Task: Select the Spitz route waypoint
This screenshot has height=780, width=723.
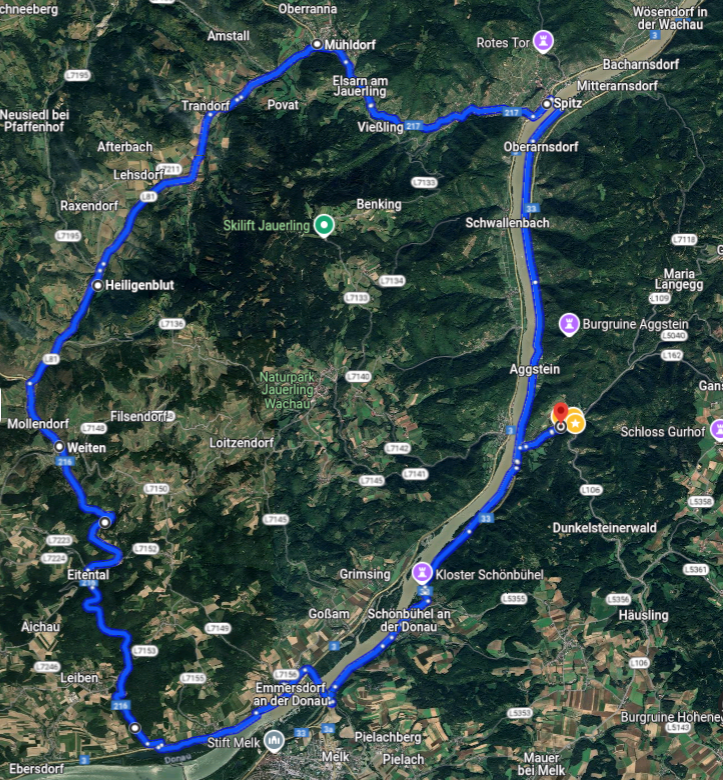Action: (x=547, y=103)
